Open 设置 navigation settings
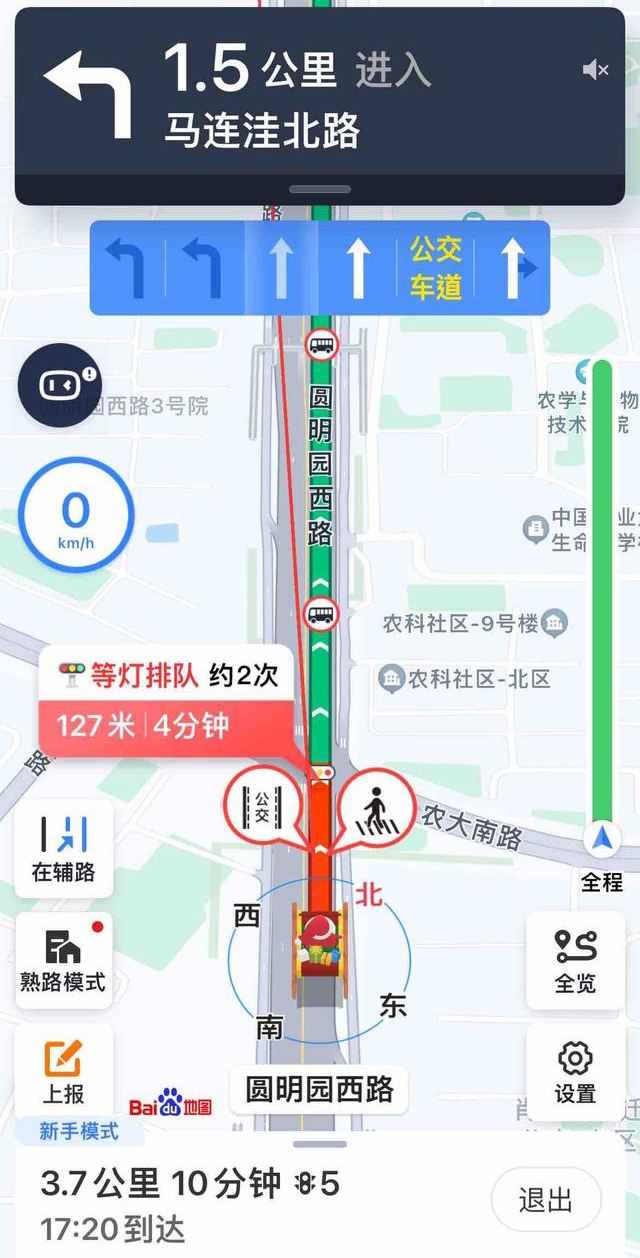This screenshot has height=1258, width=640. pos(575,1071)
